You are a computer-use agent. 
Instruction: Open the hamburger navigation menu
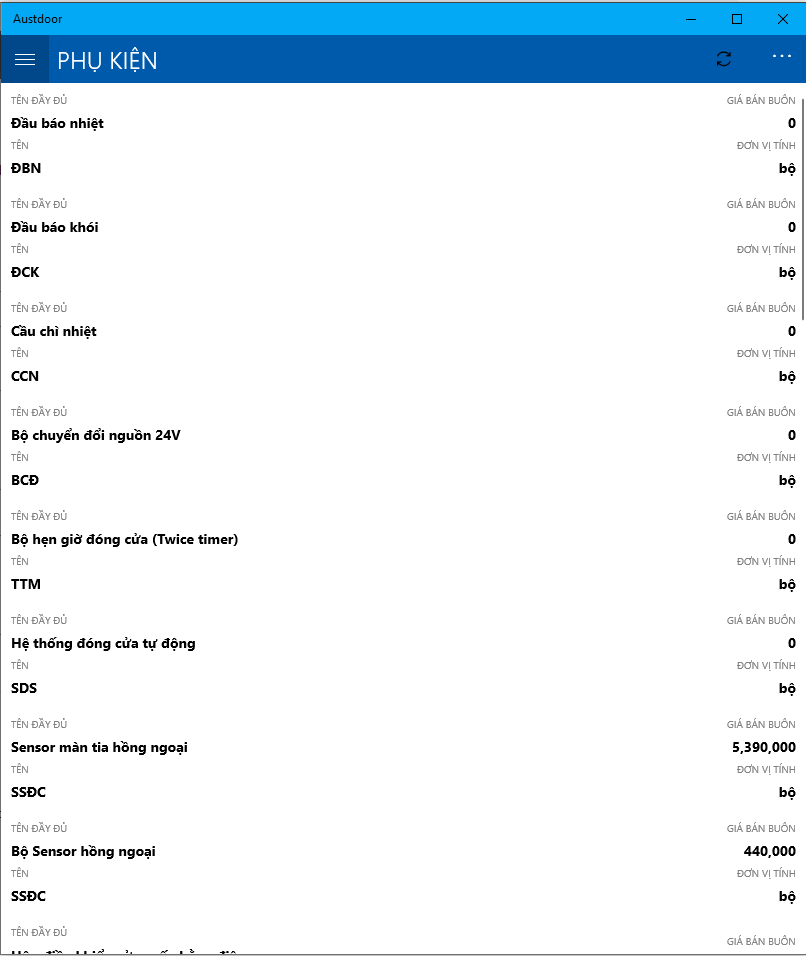(x=25, y=60)
